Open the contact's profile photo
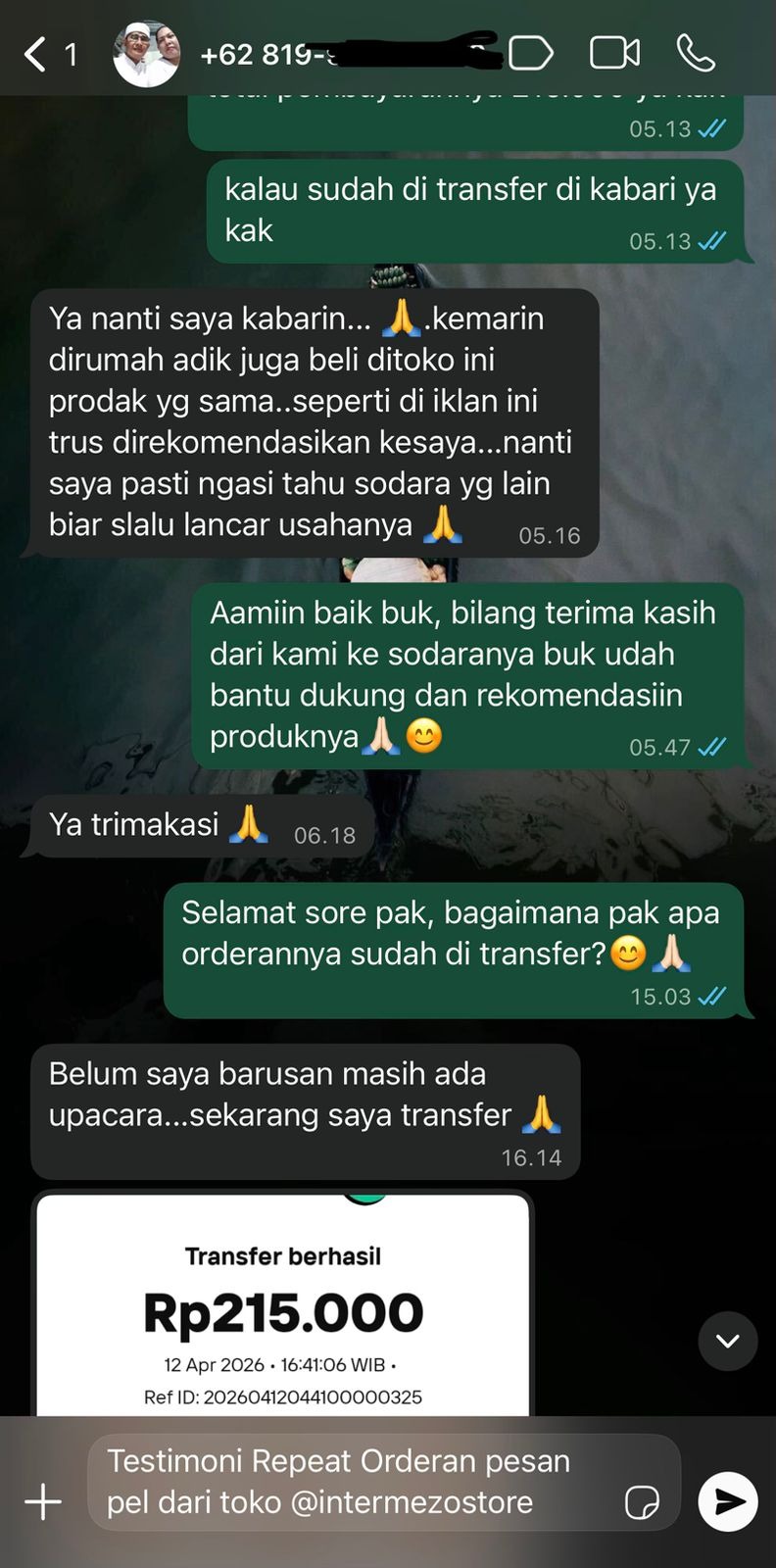 click(146, 55)
